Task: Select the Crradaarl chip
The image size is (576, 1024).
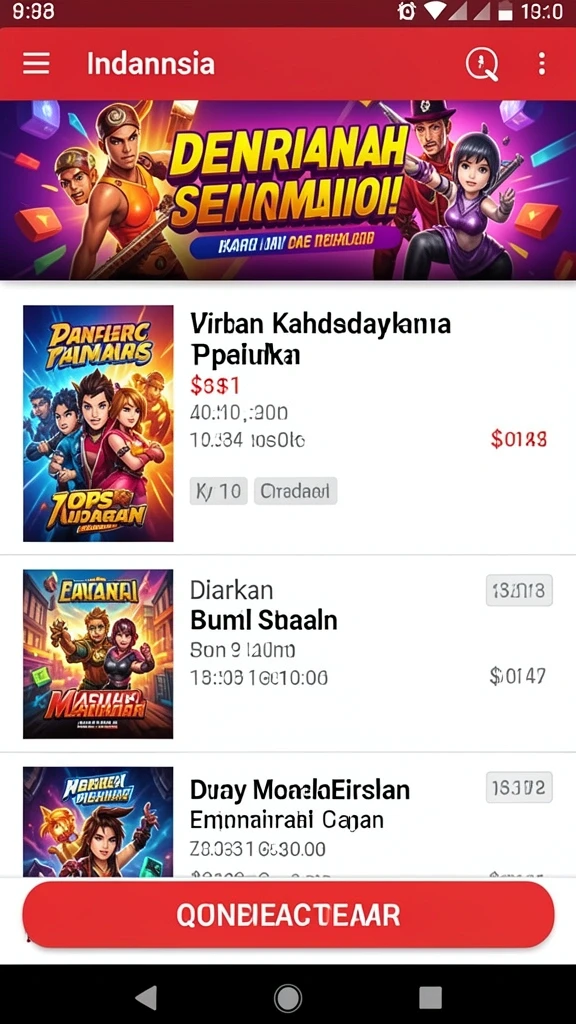Action: click(295, 490)
